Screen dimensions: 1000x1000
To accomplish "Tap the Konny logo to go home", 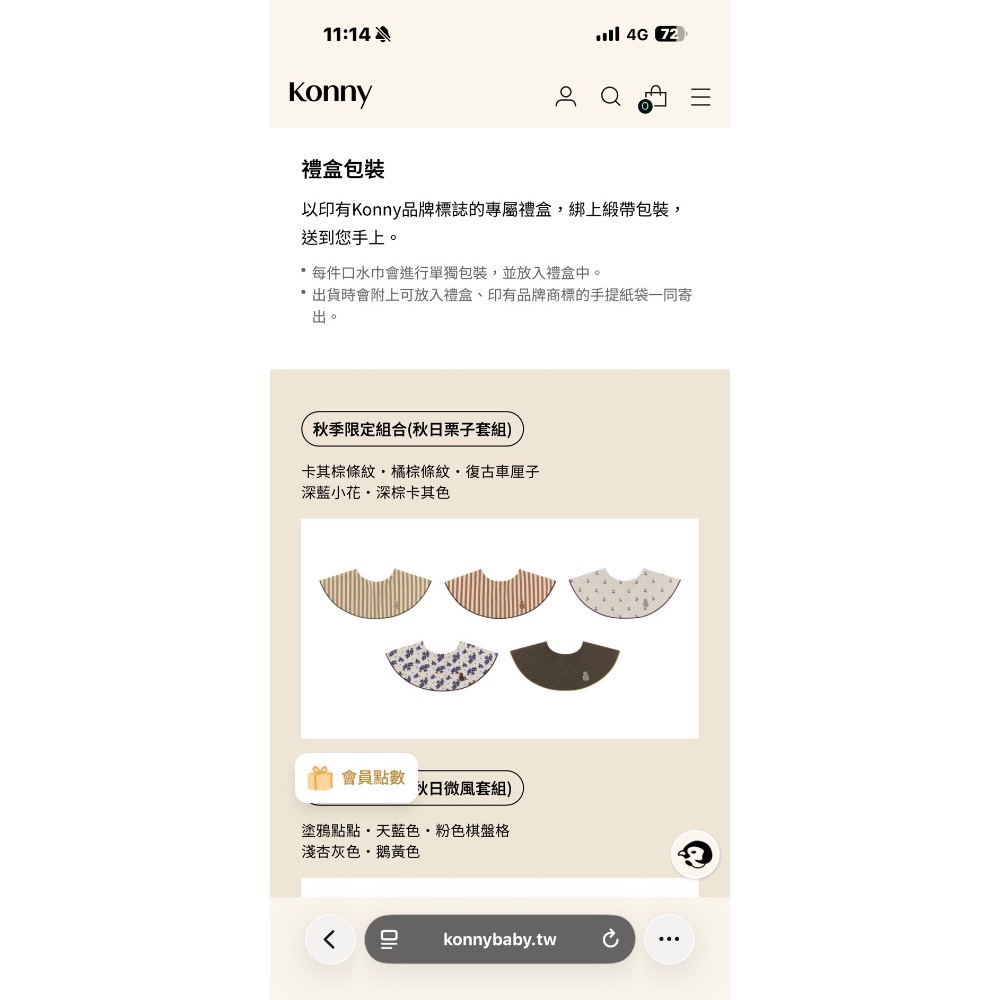I will click(330, 94).
